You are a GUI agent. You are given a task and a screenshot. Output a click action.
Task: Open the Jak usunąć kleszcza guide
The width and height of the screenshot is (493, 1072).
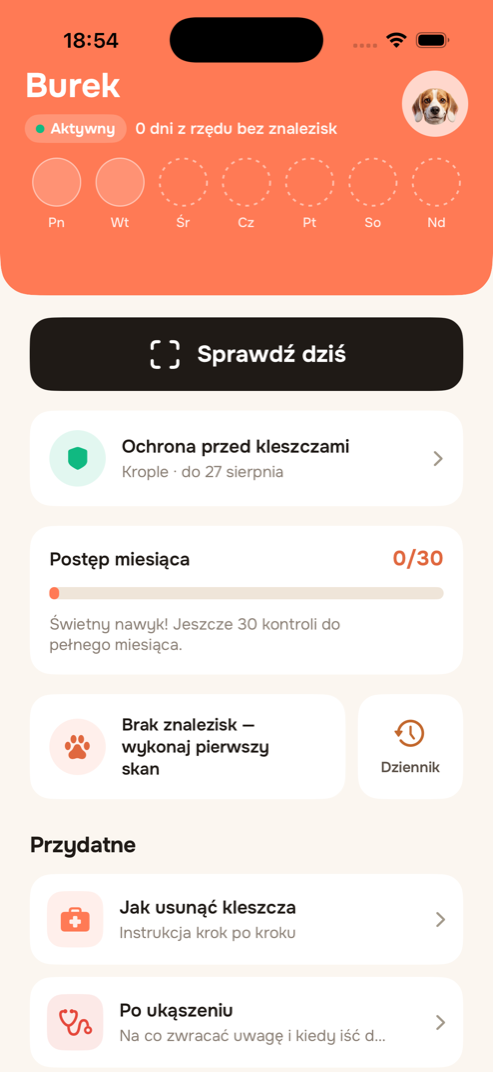click(x=246, y=919)
